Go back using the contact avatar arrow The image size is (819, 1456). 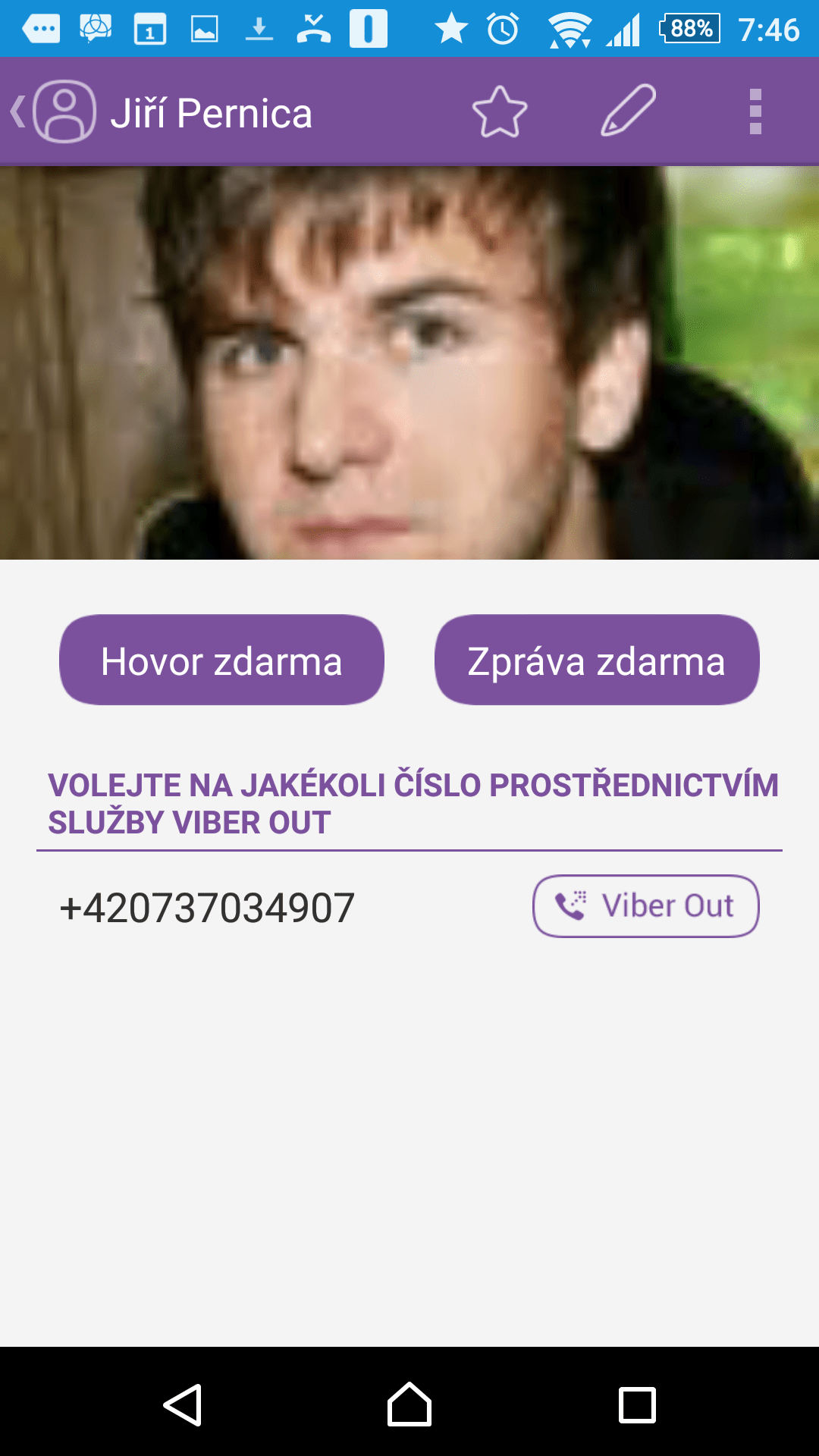pos(52,112)
